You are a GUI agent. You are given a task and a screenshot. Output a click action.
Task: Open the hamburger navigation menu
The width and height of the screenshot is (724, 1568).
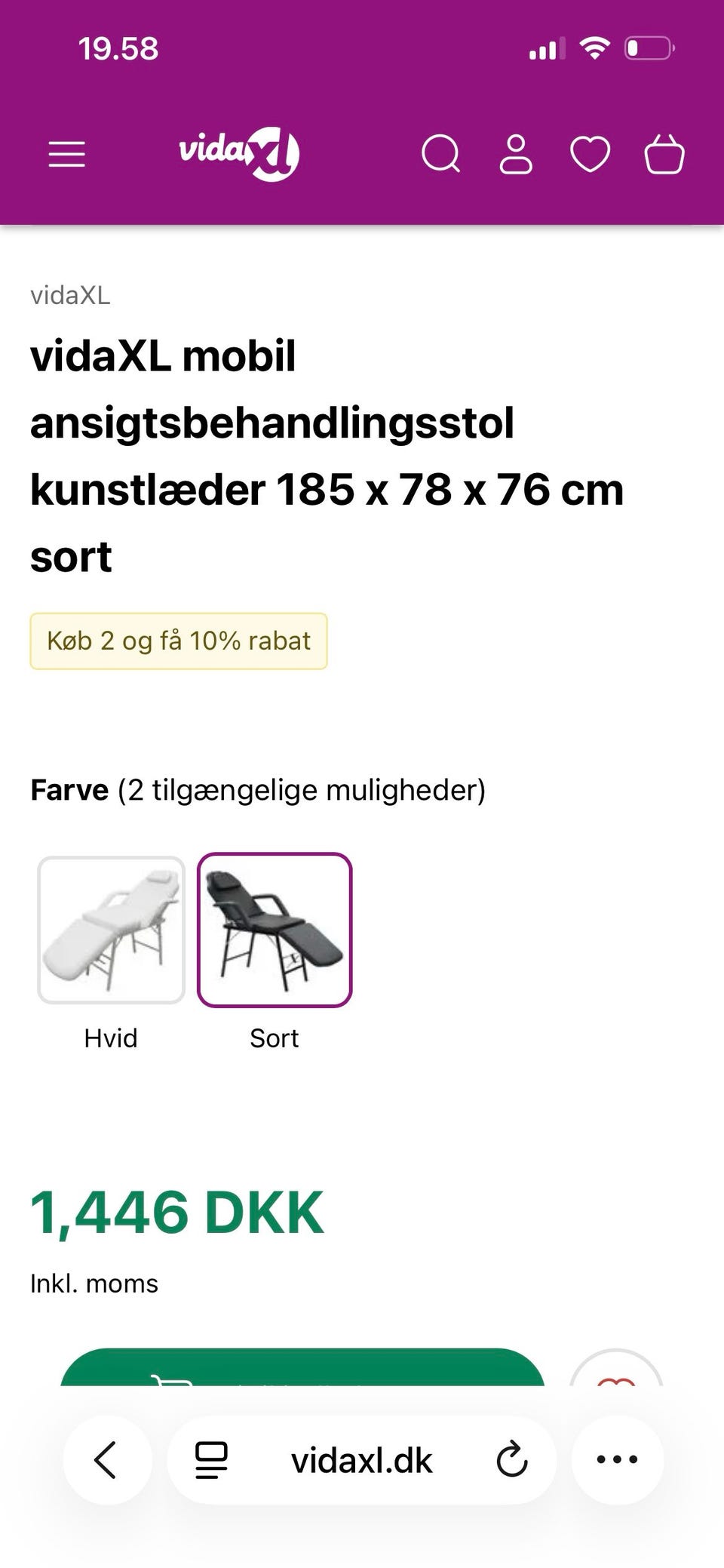(x=66, y=153)
